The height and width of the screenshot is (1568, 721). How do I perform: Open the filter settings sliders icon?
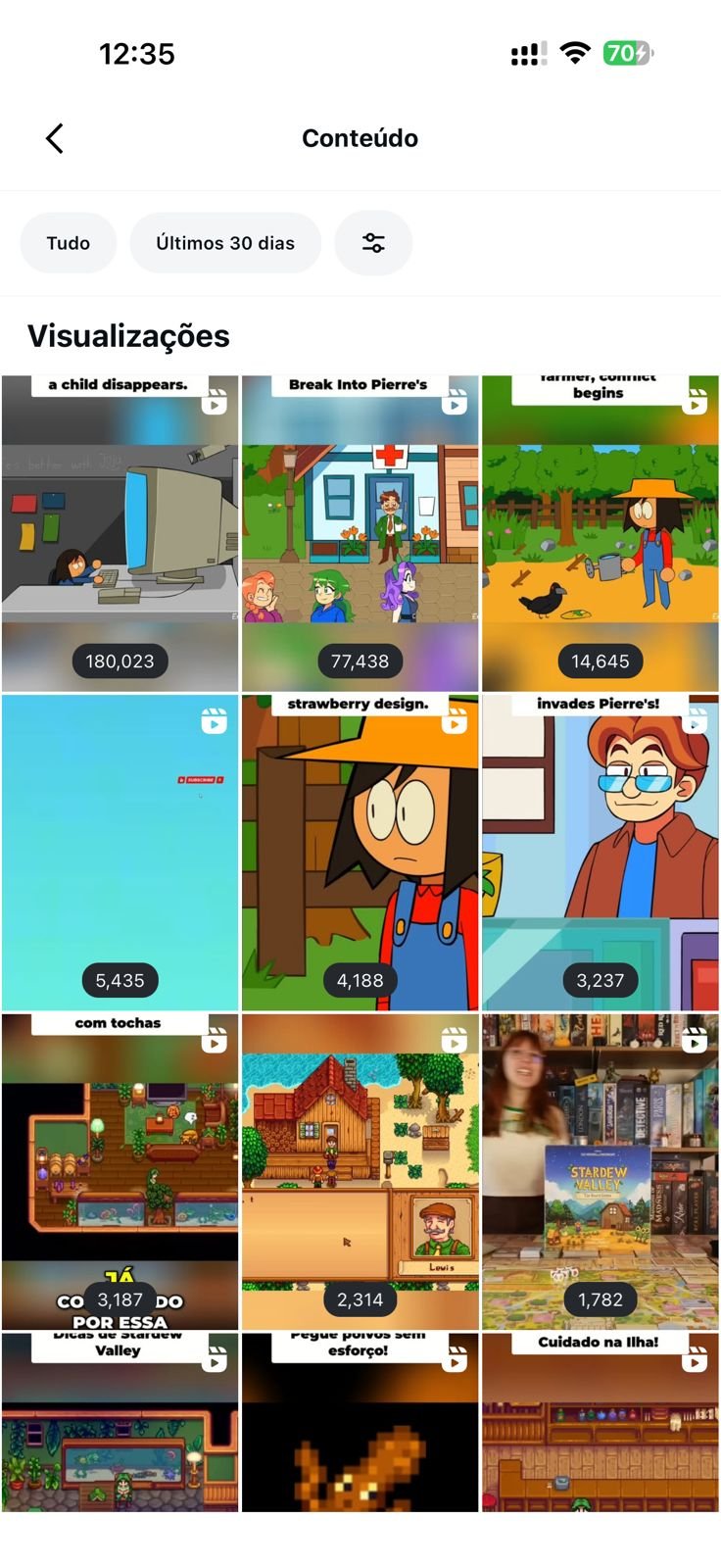pyautogui.click(x=373, y=243)
